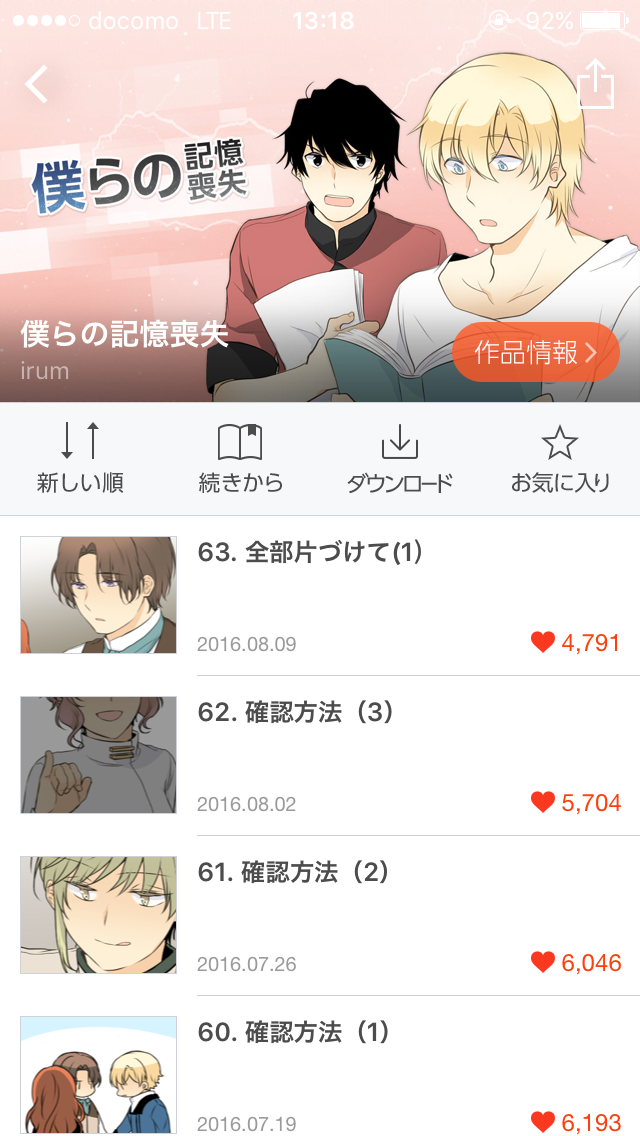
Task: Change sort order with 新しい順
Action: point(80,459)
